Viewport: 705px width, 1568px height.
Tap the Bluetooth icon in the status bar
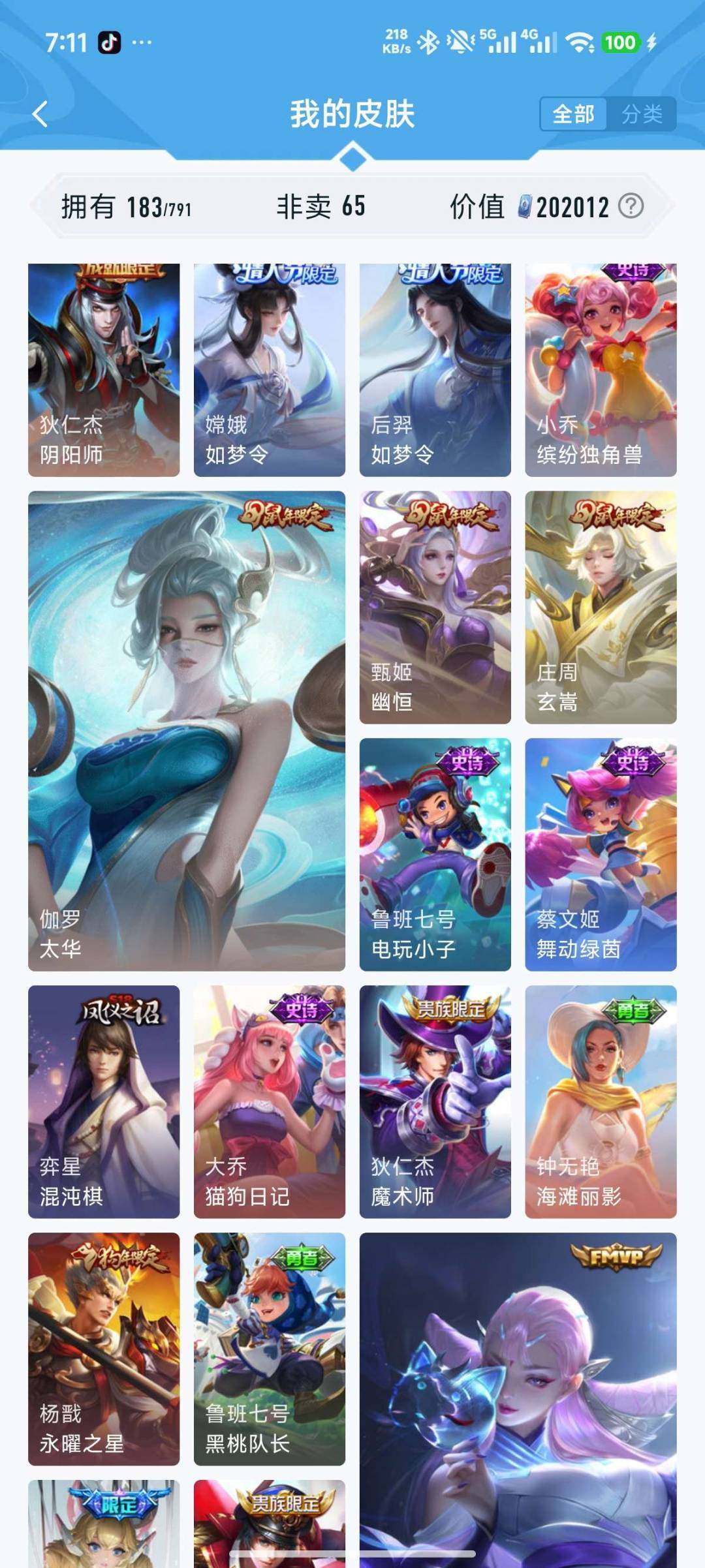[x=428, y=42]
